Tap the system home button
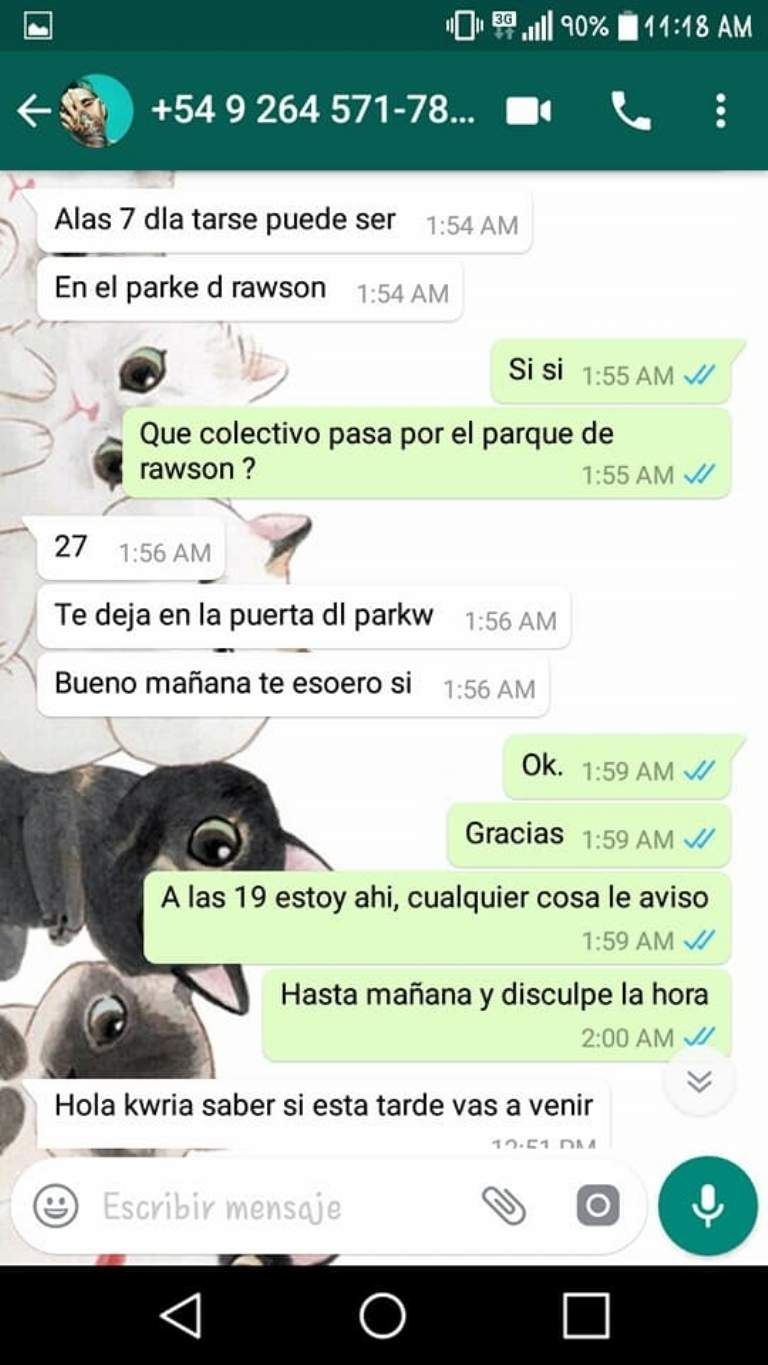The width and height of the screenshot is (768, 1365). click(382, 1315)
